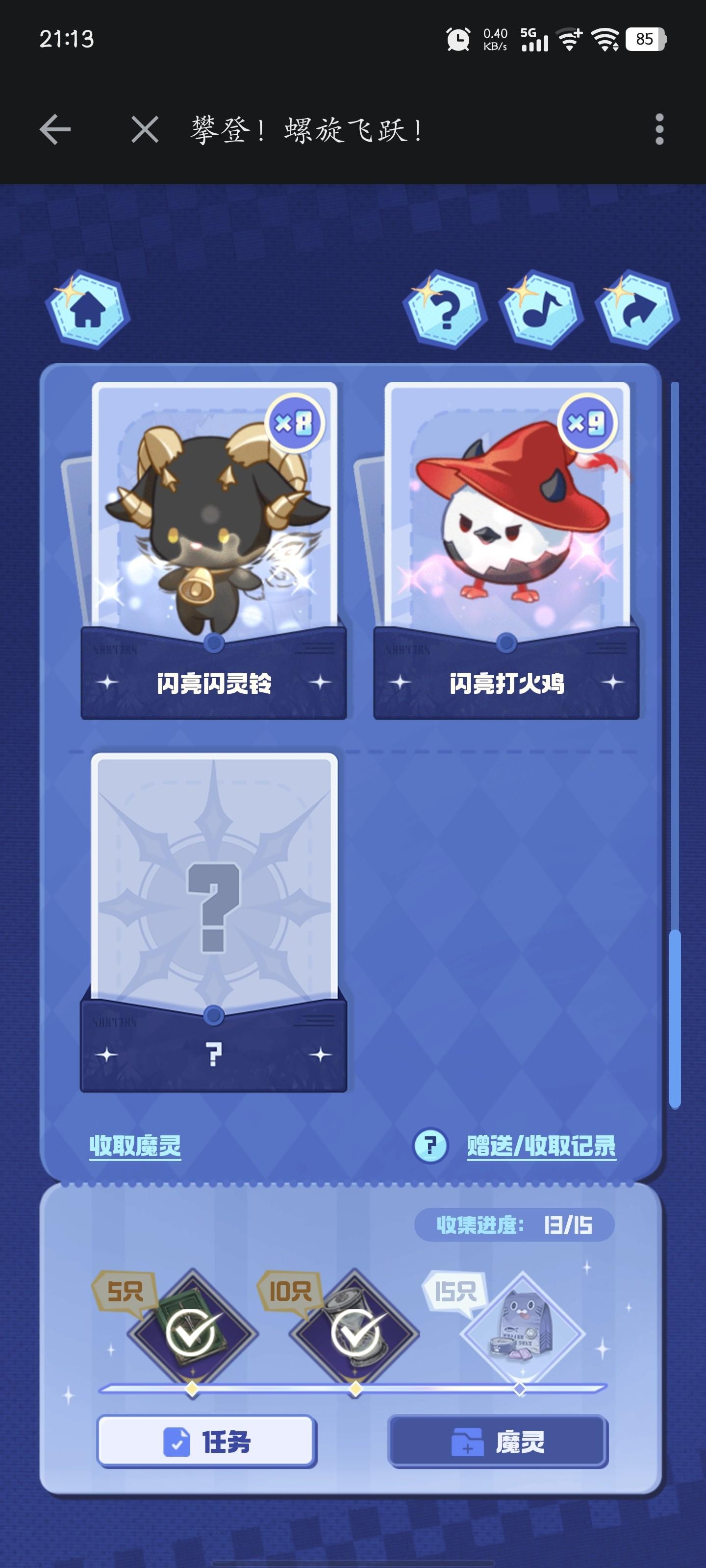Open the three-dot overflow menu
Screen dimensions: 706x1568
coord(659,130)
